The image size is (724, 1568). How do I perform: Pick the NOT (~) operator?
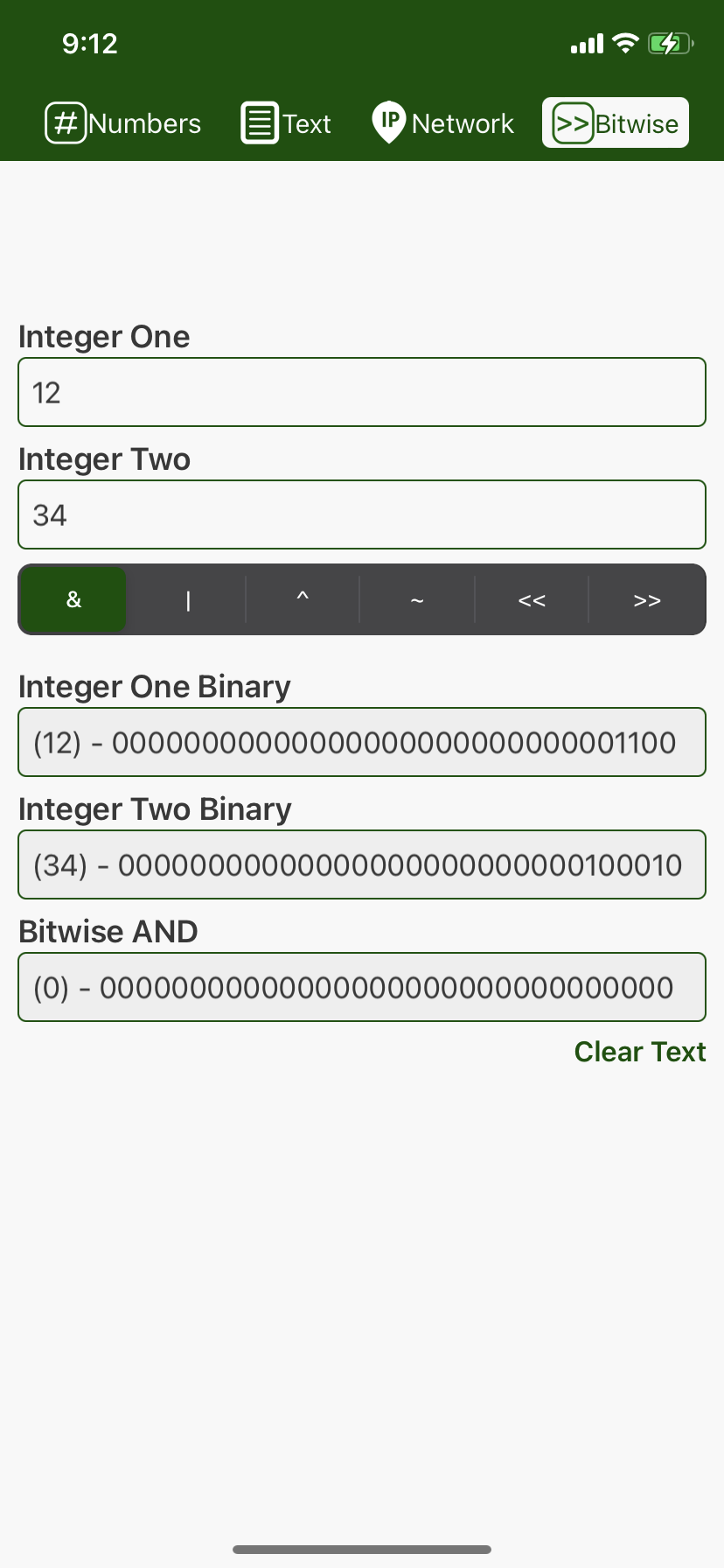[417, 600]
